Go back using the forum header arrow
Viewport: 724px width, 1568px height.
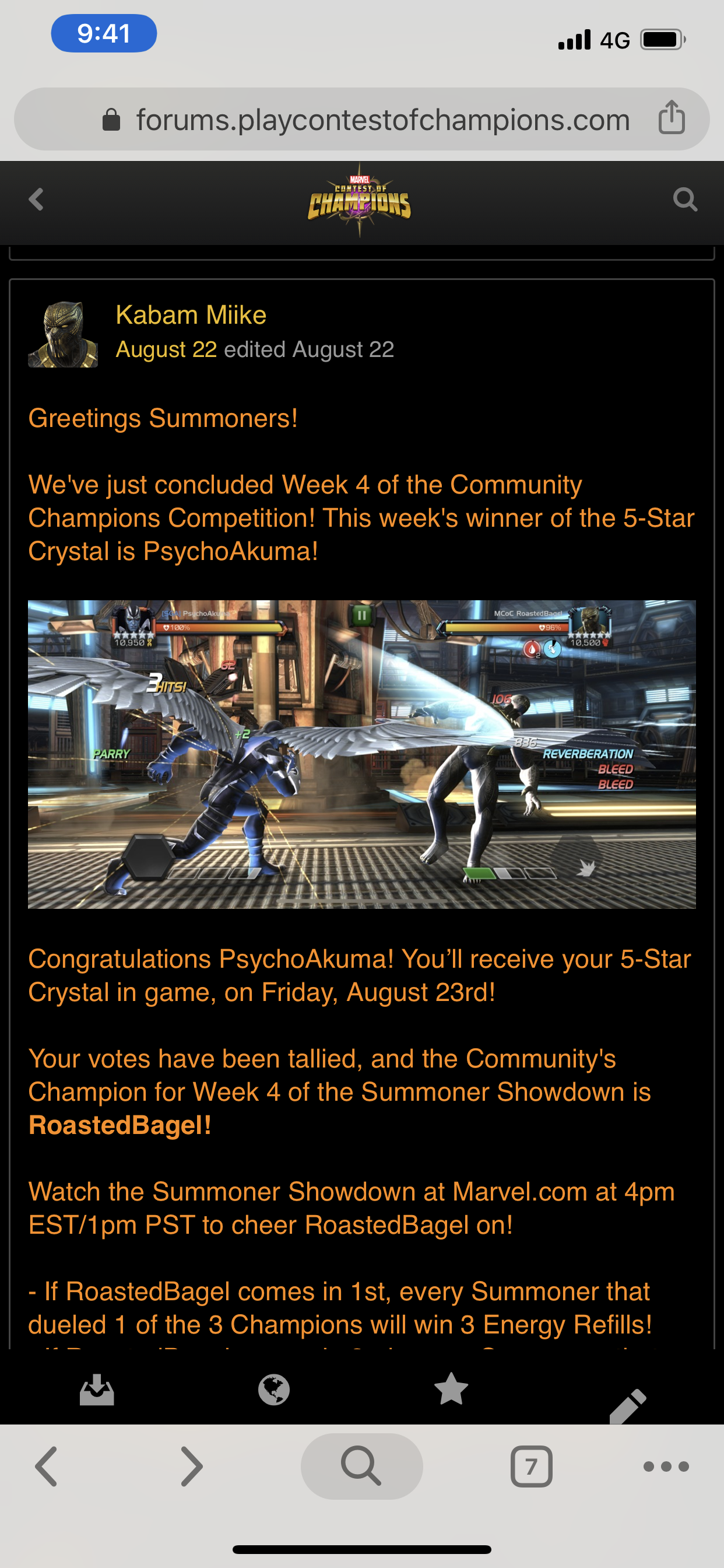tap(37, 199)
